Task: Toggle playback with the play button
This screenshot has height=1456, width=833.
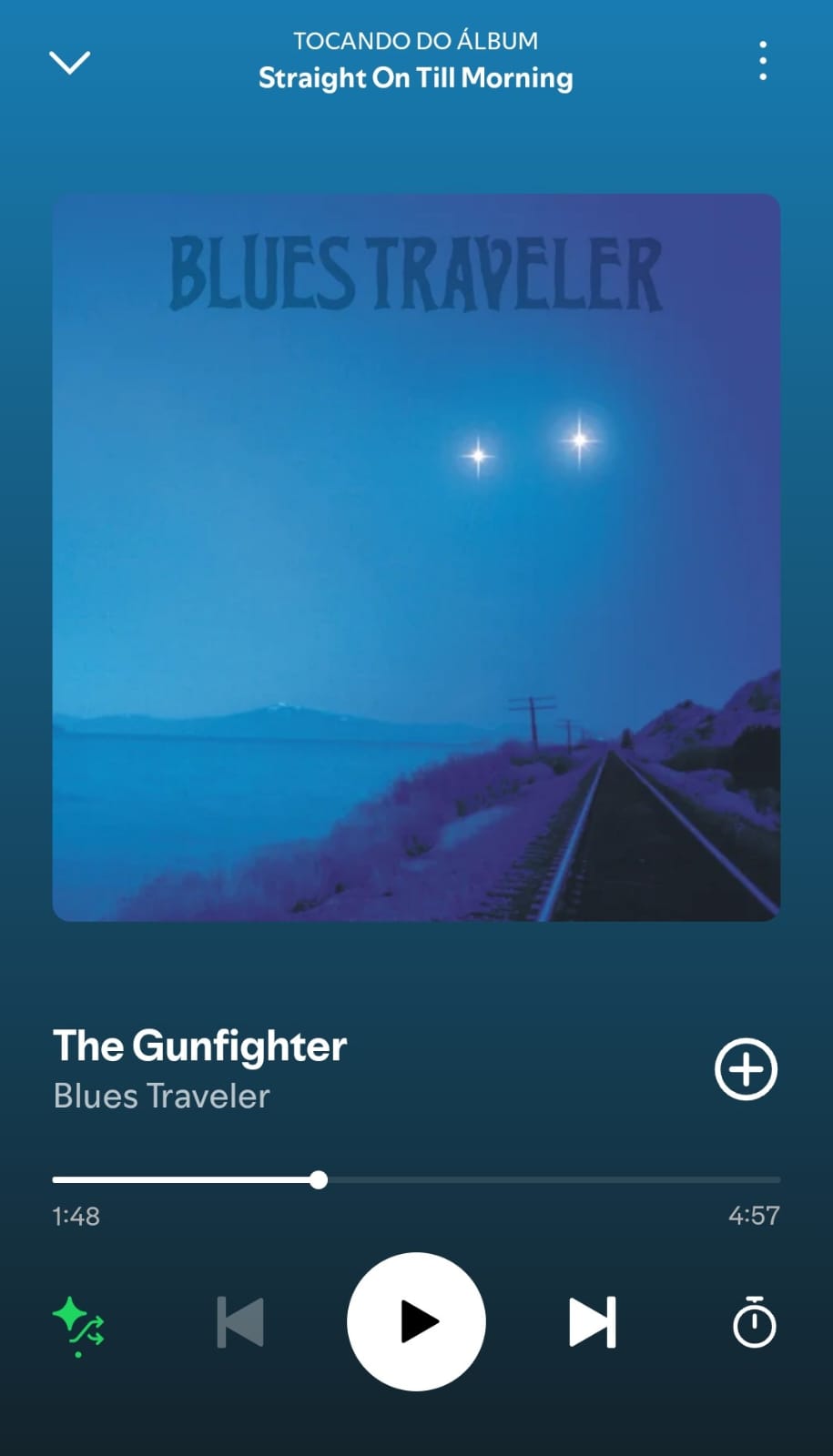Action: [x=416, y=1322]
